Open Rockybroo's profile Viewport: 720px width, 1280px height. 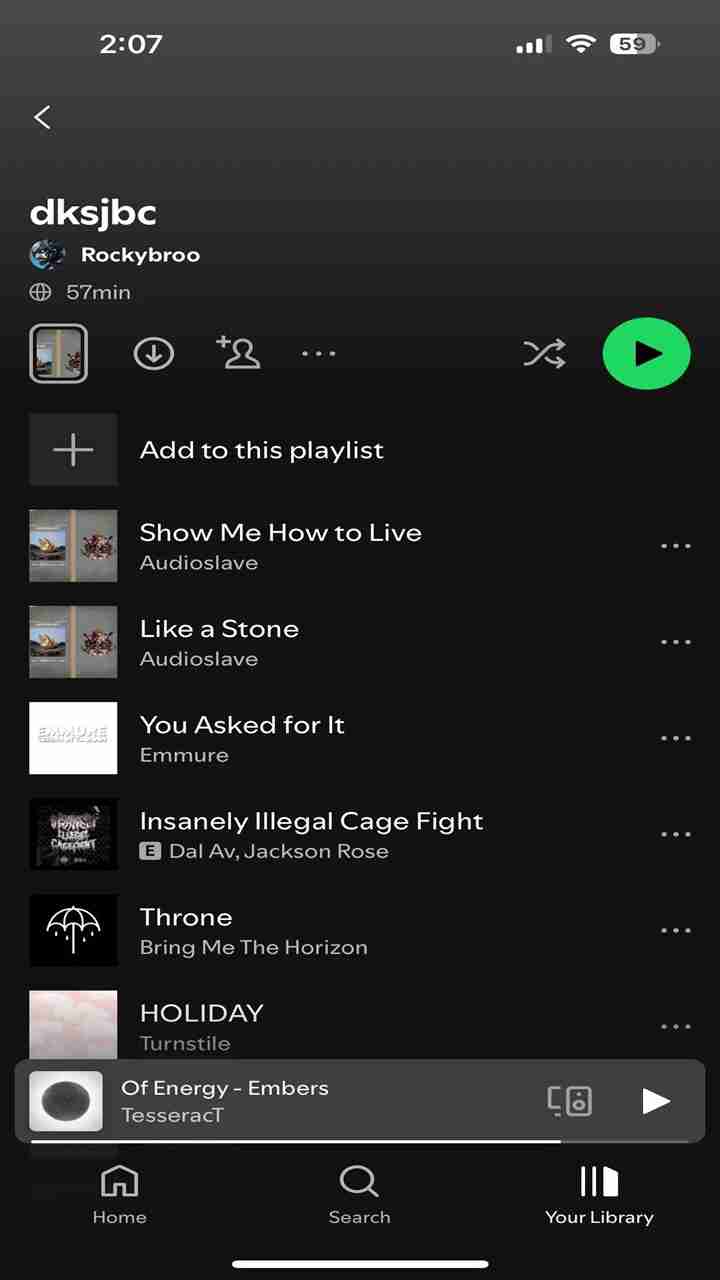coord(140,255)
